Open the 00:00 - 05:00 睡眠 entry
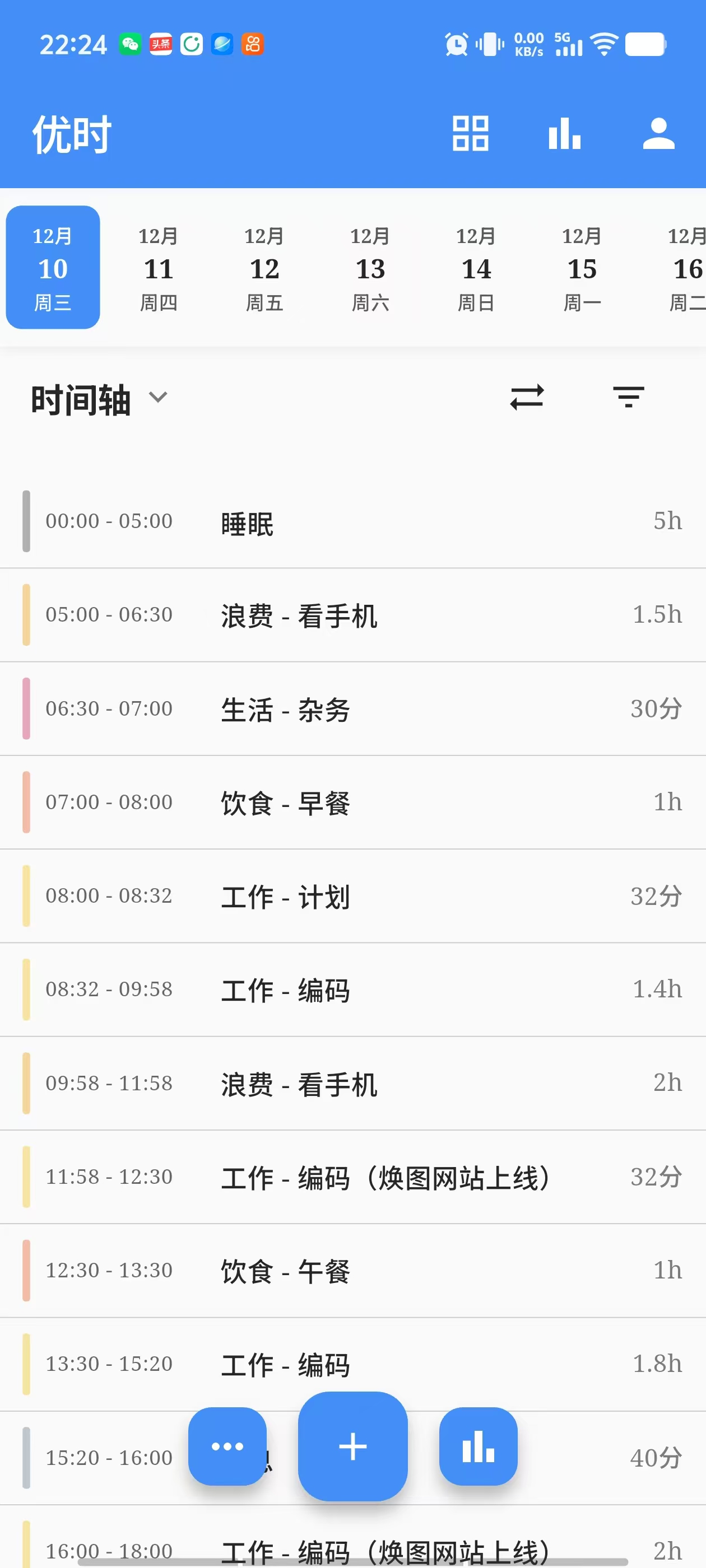Screen dimensions: 706x1568 (352, 522)
